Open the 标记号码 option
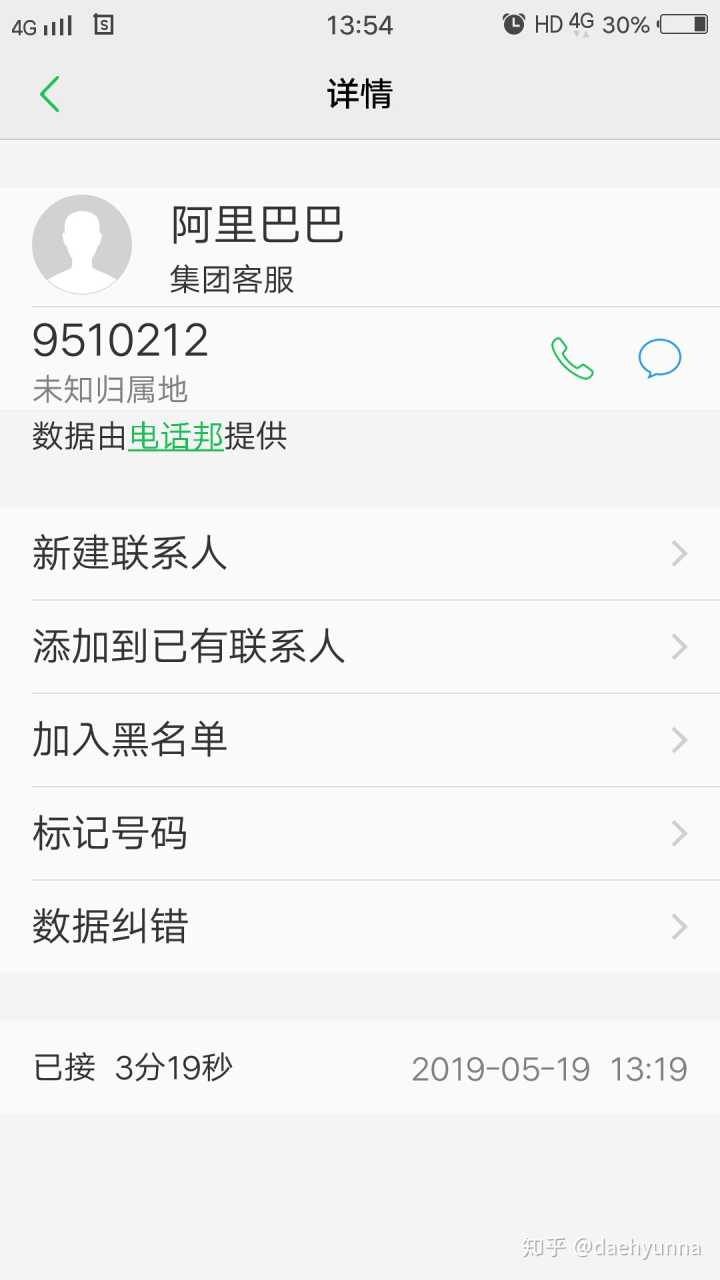 coord(360,833)
